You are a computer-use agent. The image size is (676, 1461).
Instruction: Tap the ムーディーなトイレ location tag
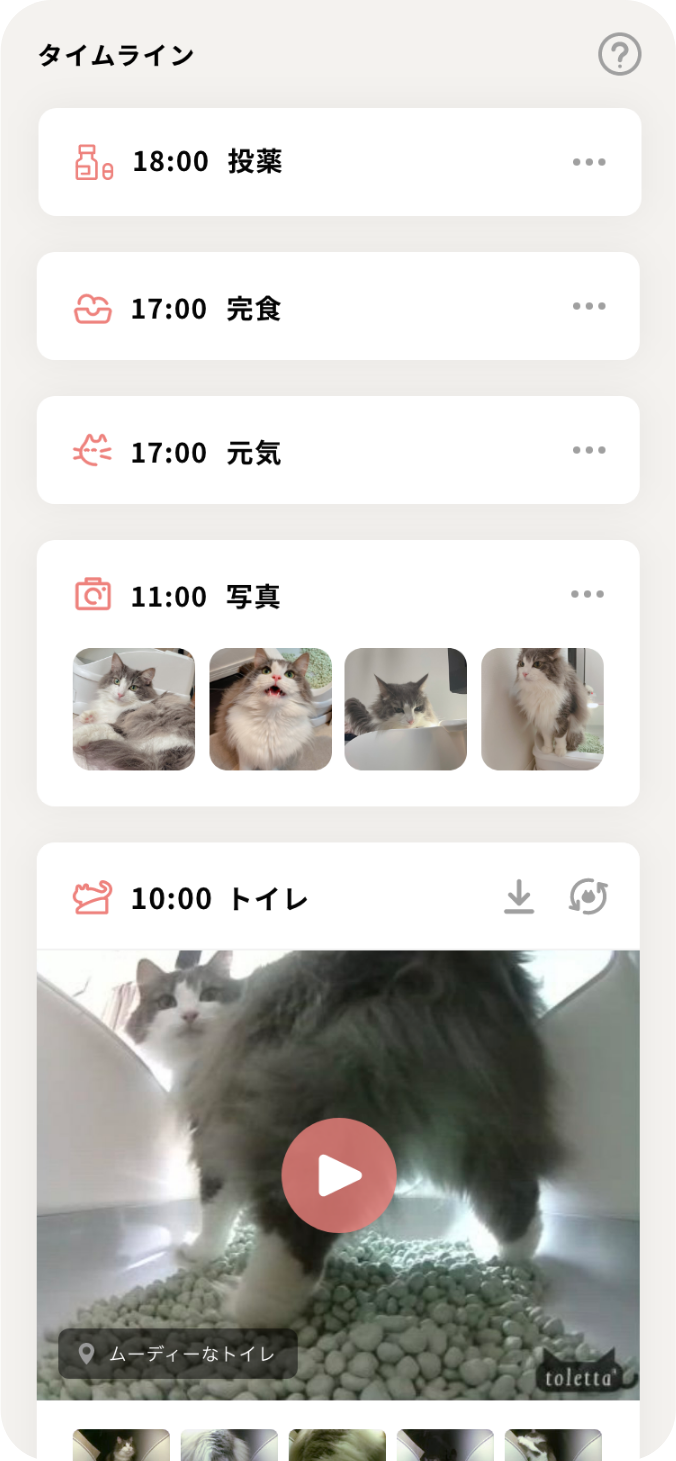(x=178, y=1354)
